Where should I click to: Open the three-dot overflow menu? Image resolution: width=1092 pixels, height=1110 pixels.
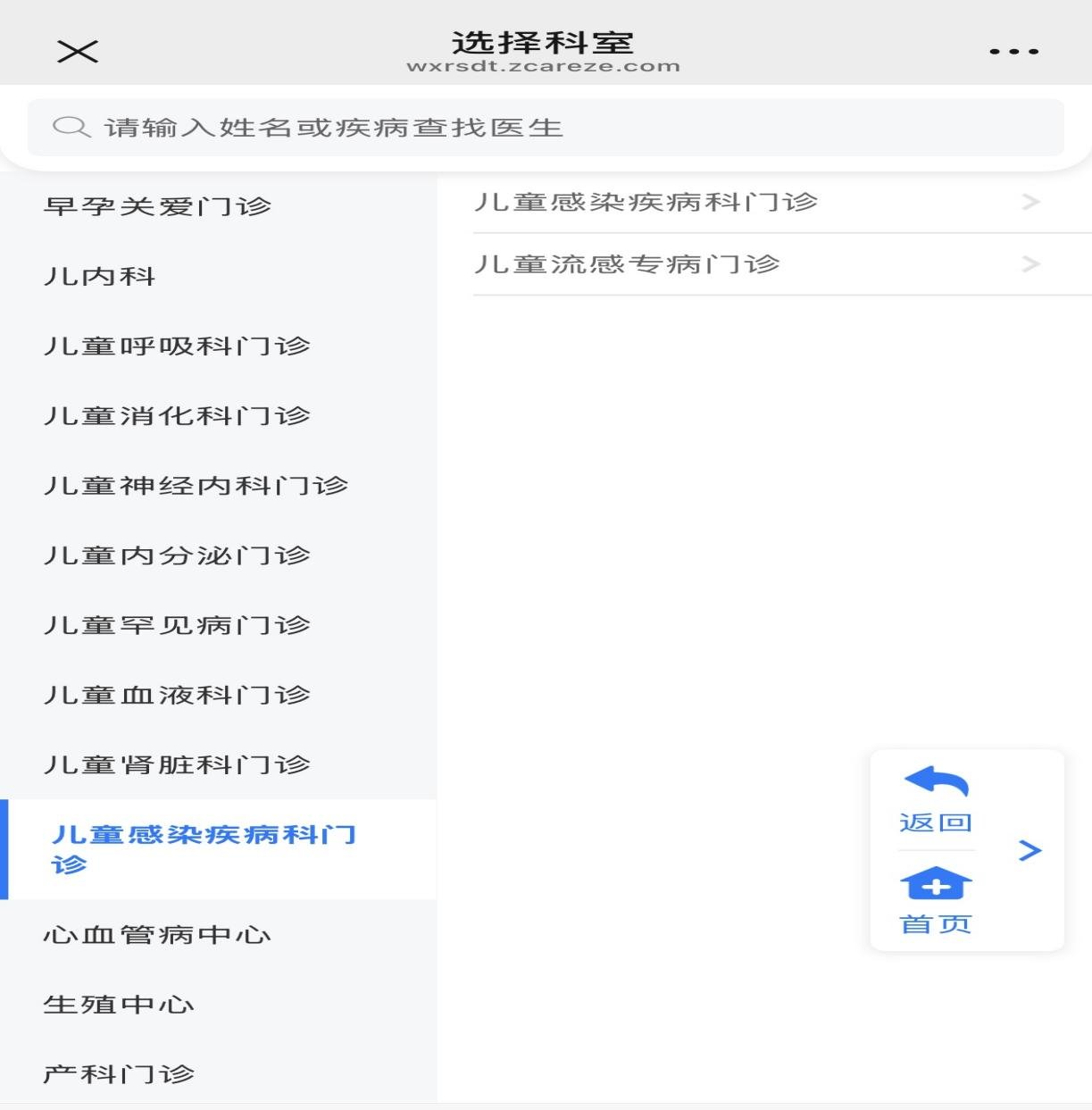[x=1013, y=52]
